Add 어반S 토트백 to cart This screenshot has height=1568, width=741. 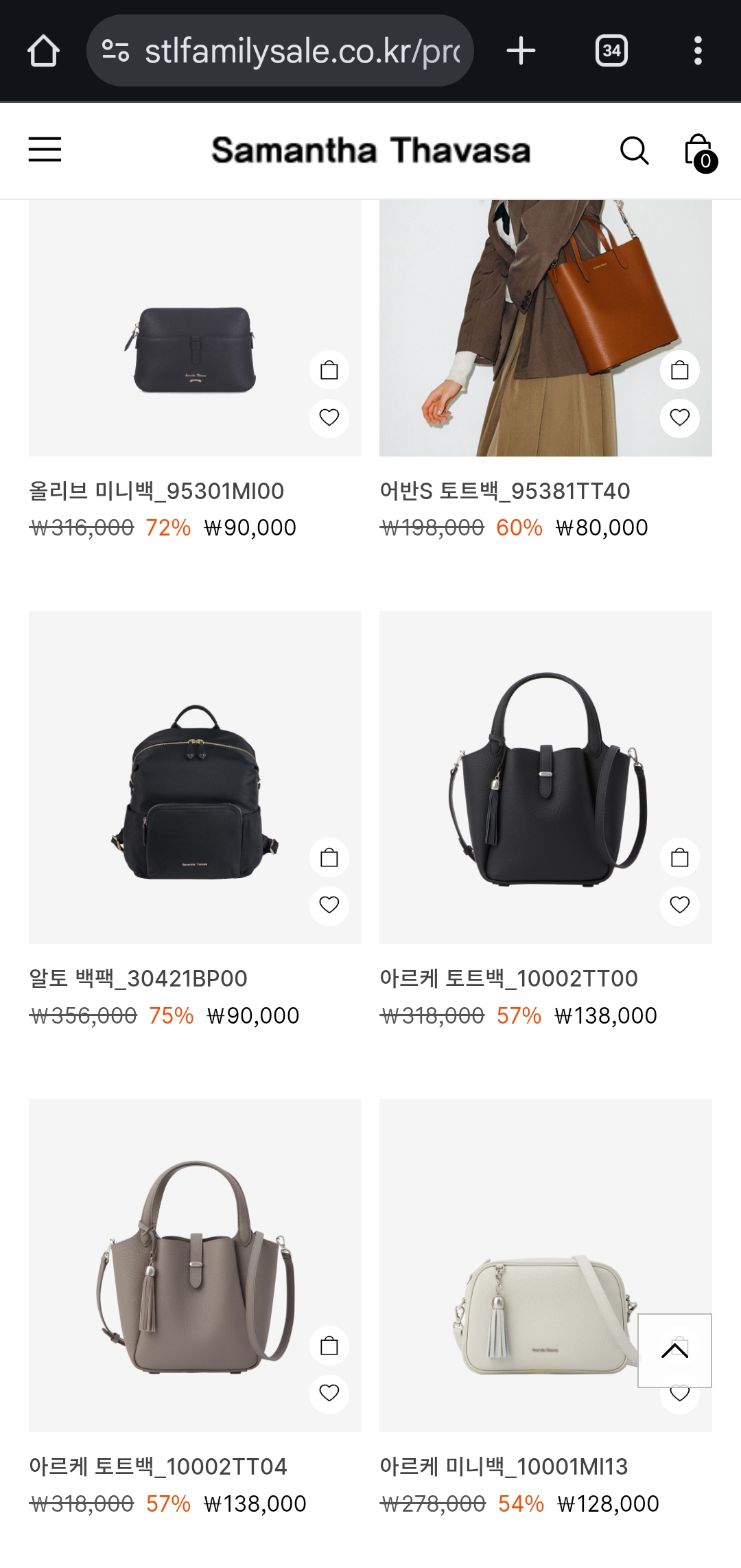click(x=680, y=370)
